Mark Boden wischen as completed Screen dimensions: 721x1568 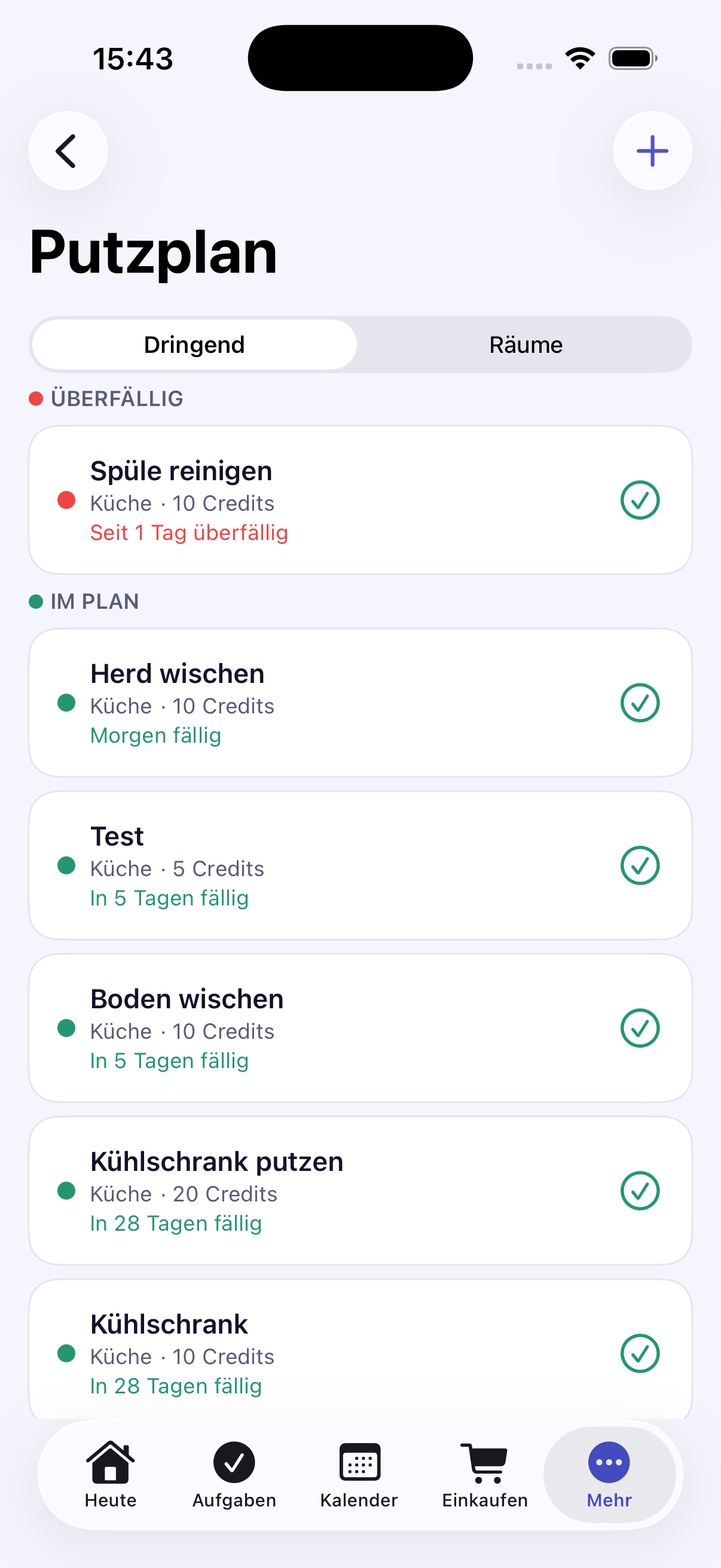tap(640, 1028)
